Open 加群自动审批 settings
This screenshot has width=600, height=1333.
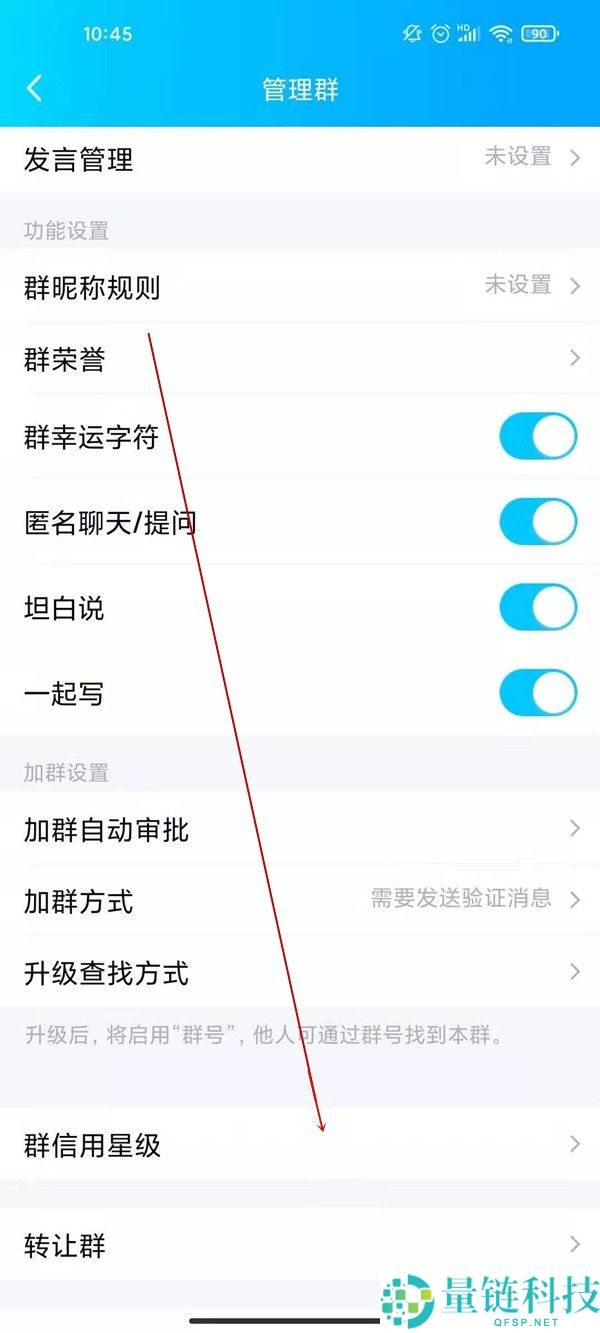coord(300,829)
